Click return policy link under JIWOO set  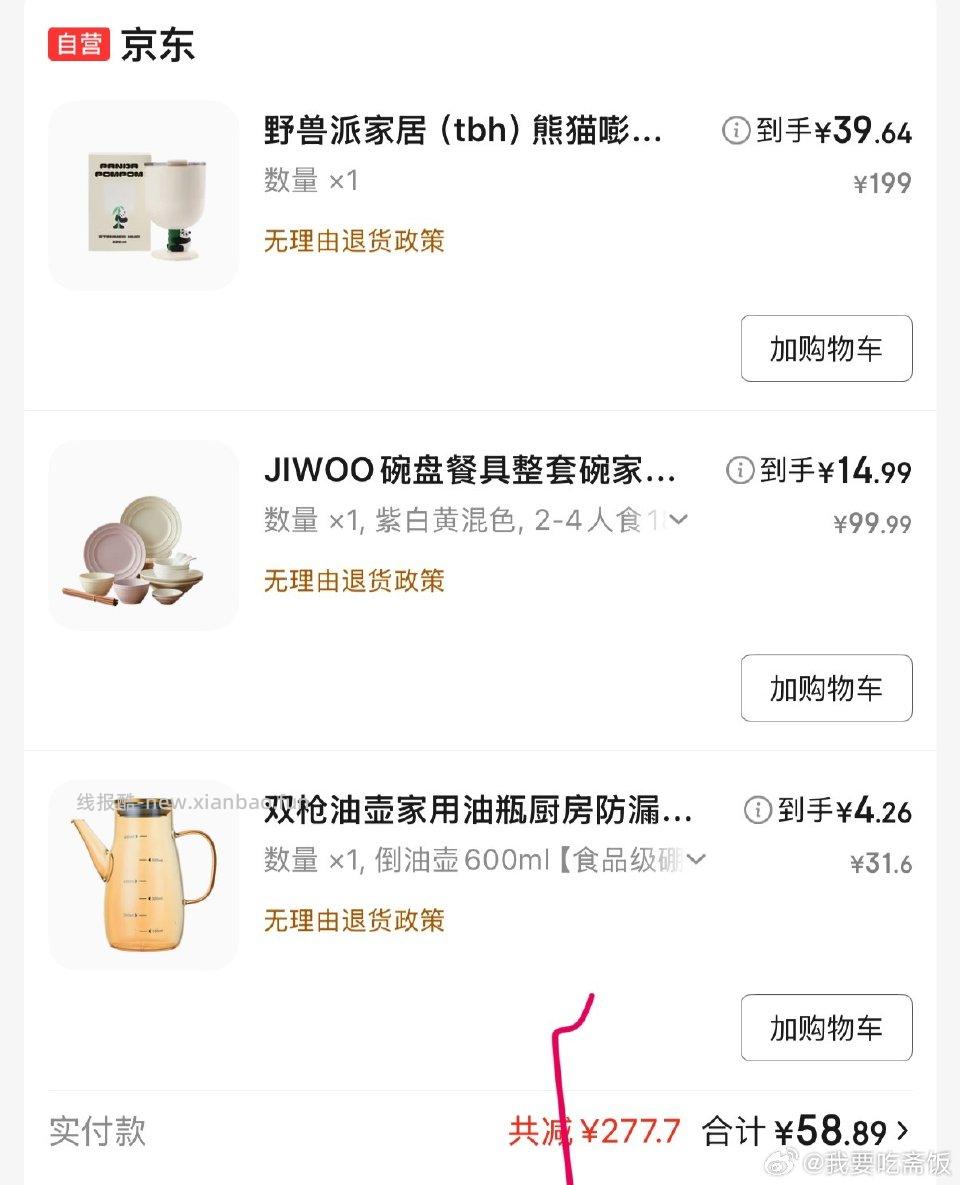(351, 581)
